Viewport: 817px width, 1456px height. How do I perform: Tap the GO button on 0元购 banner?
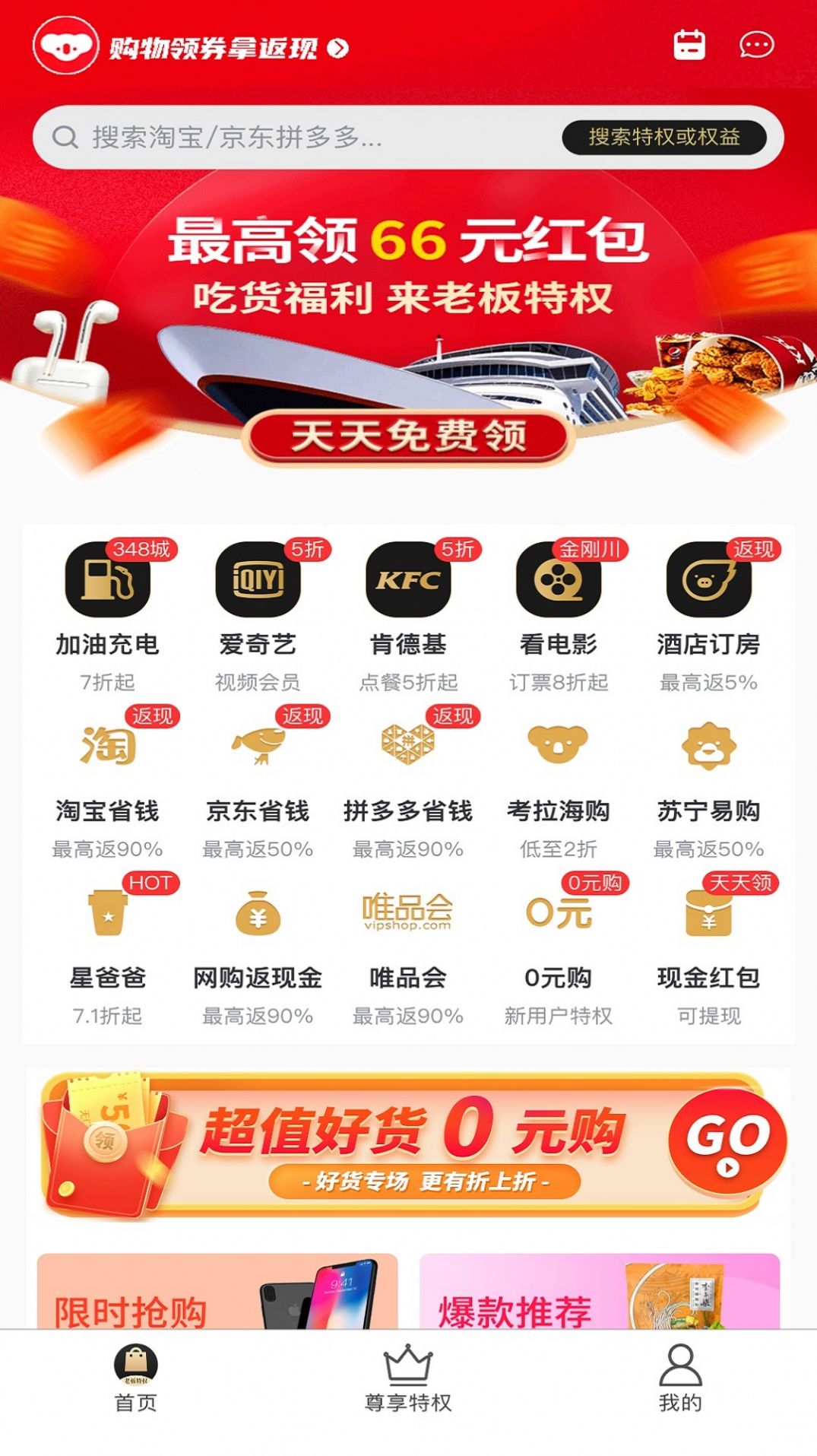(727, 1140)
